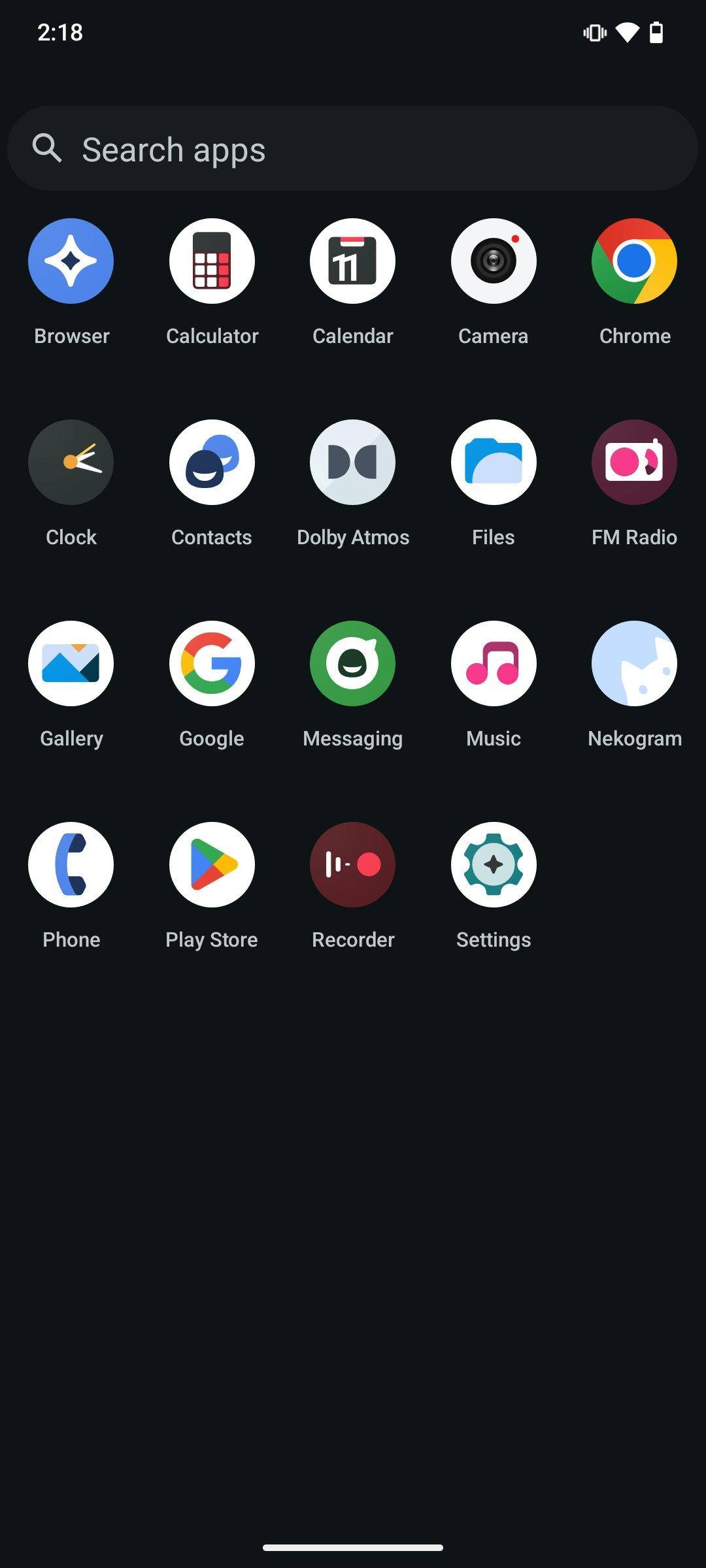Open Chrome

point(634,261)
